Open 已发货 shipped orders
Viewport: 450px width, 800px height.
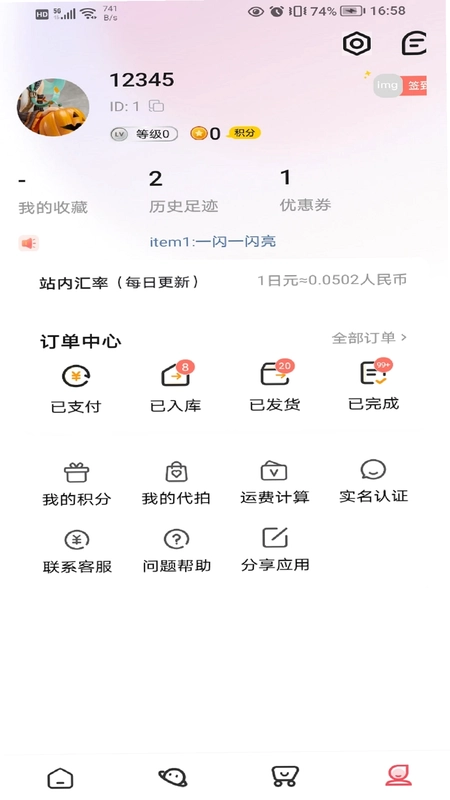pyautogui.click(x=275, y=386)
